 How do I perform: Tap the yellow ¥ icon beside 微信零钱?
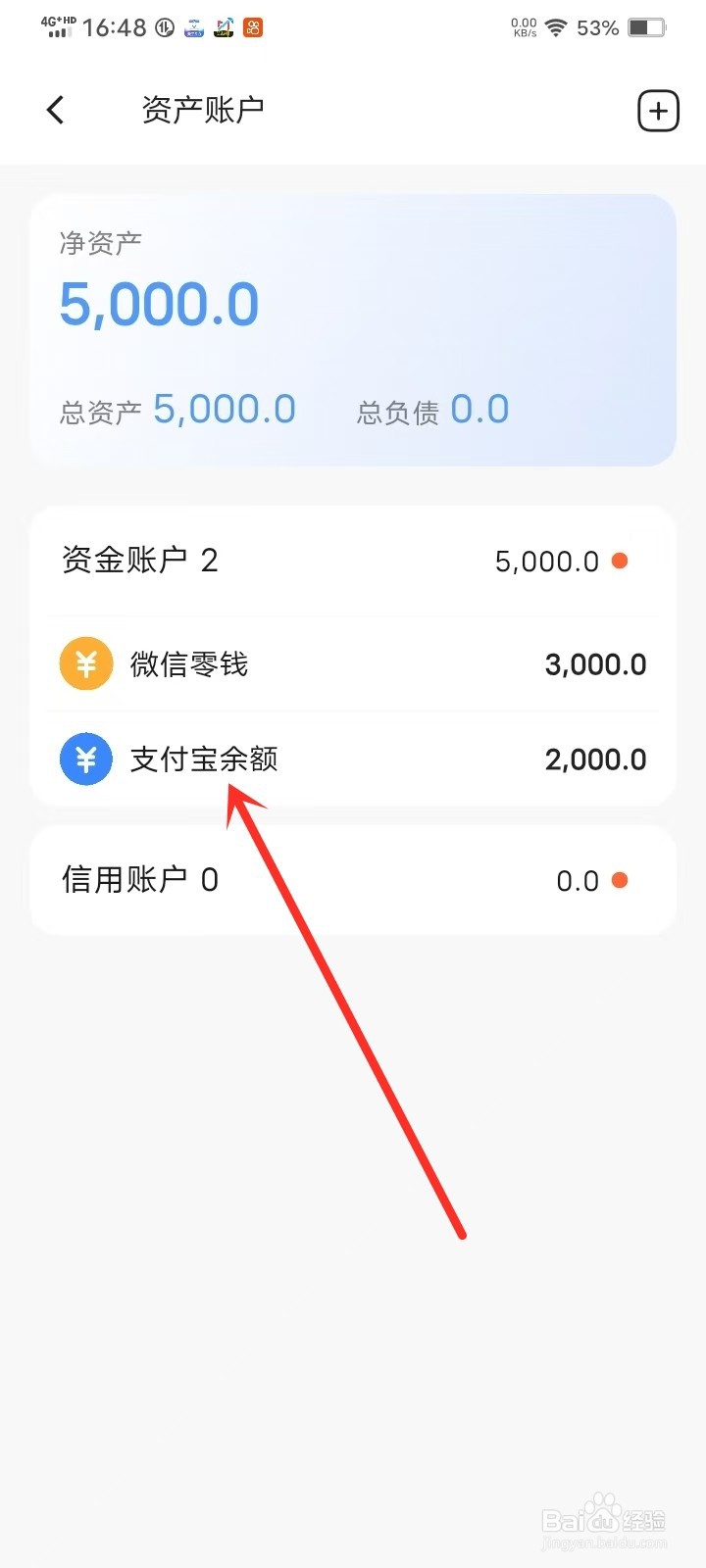coord(86,663)
